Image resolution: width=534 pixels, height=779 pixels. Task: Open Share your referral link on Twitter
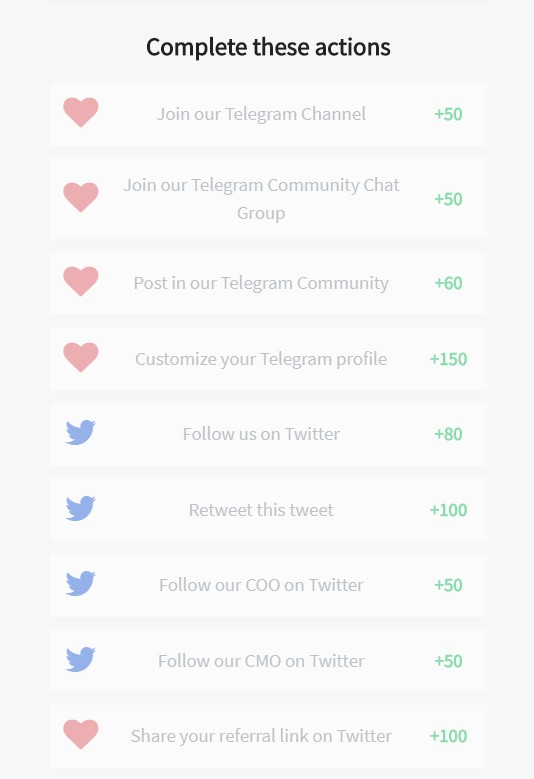pos(268,736)
